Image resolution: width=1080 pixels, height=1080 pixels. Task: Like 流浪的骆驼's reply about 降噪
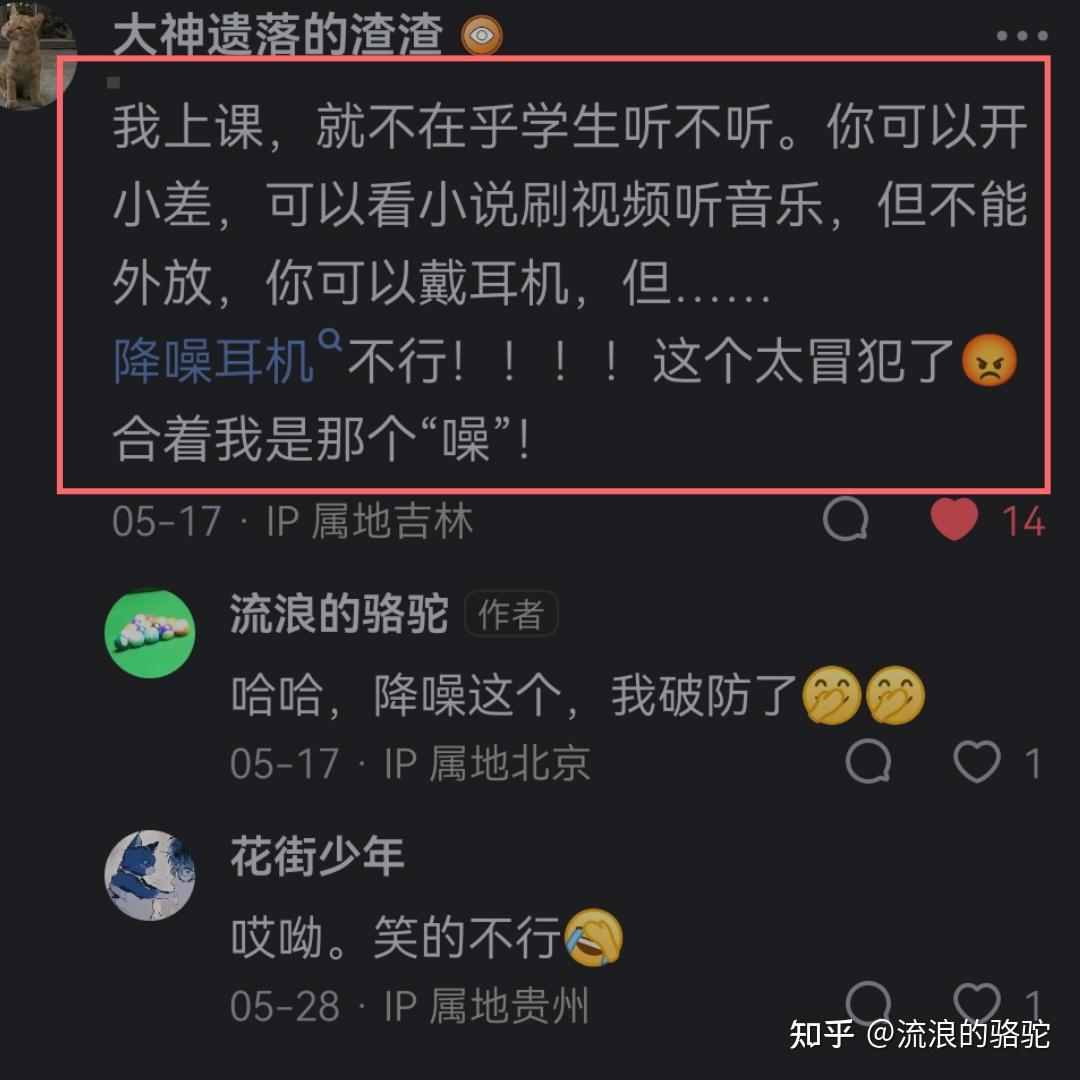[976, 763]
